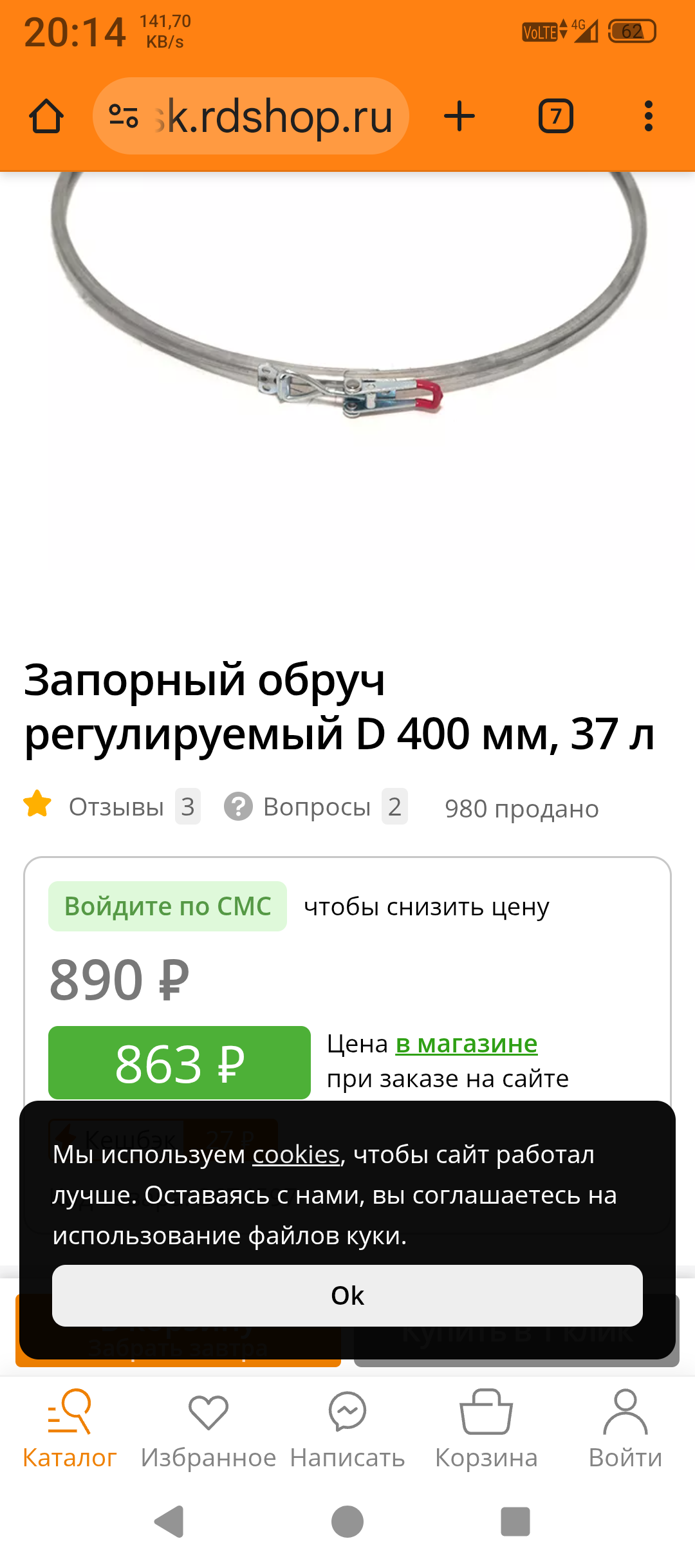The width and height of the screenshot is (695, 1568).
Task: Go to the Корзина cart
Action: click(486, 1429)
